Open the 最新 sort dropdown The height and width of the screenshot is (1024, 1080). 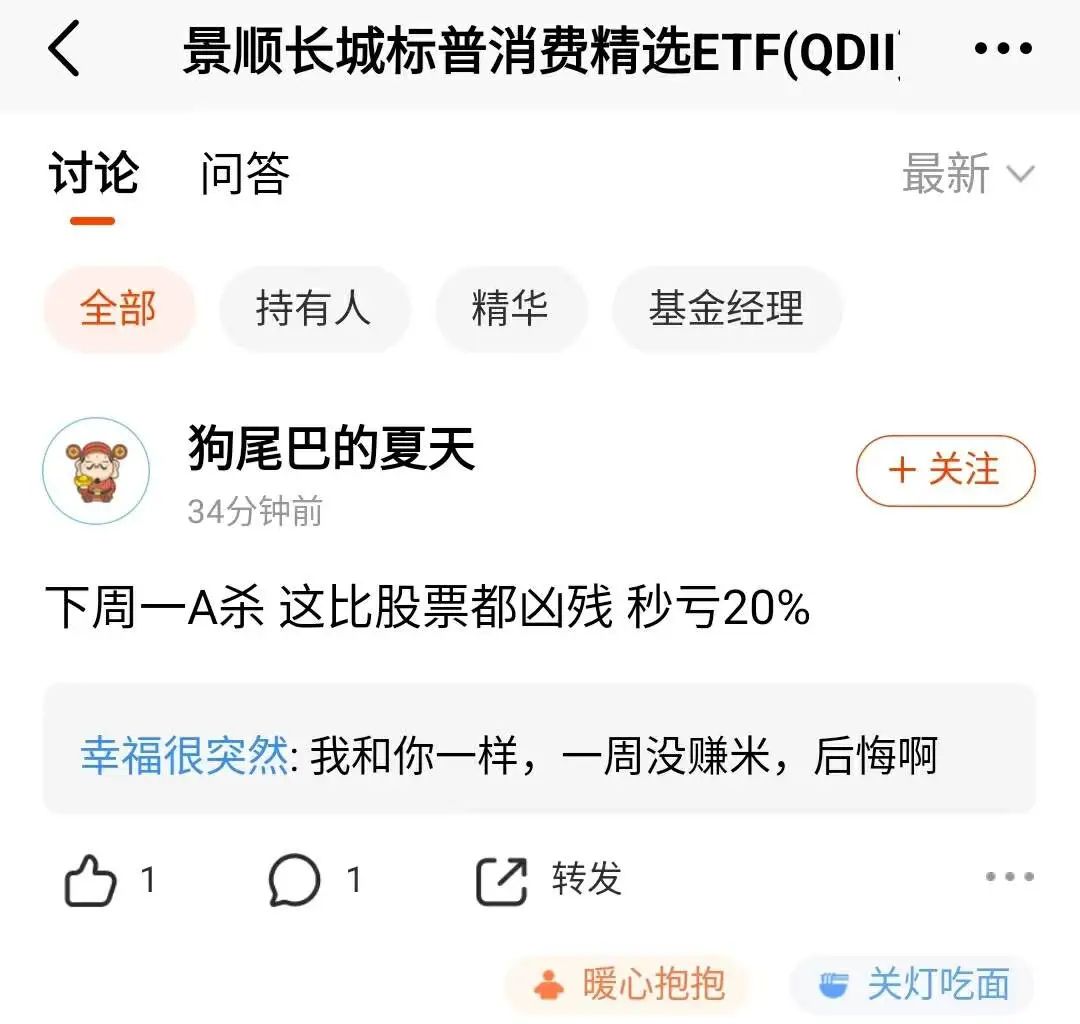967,174
